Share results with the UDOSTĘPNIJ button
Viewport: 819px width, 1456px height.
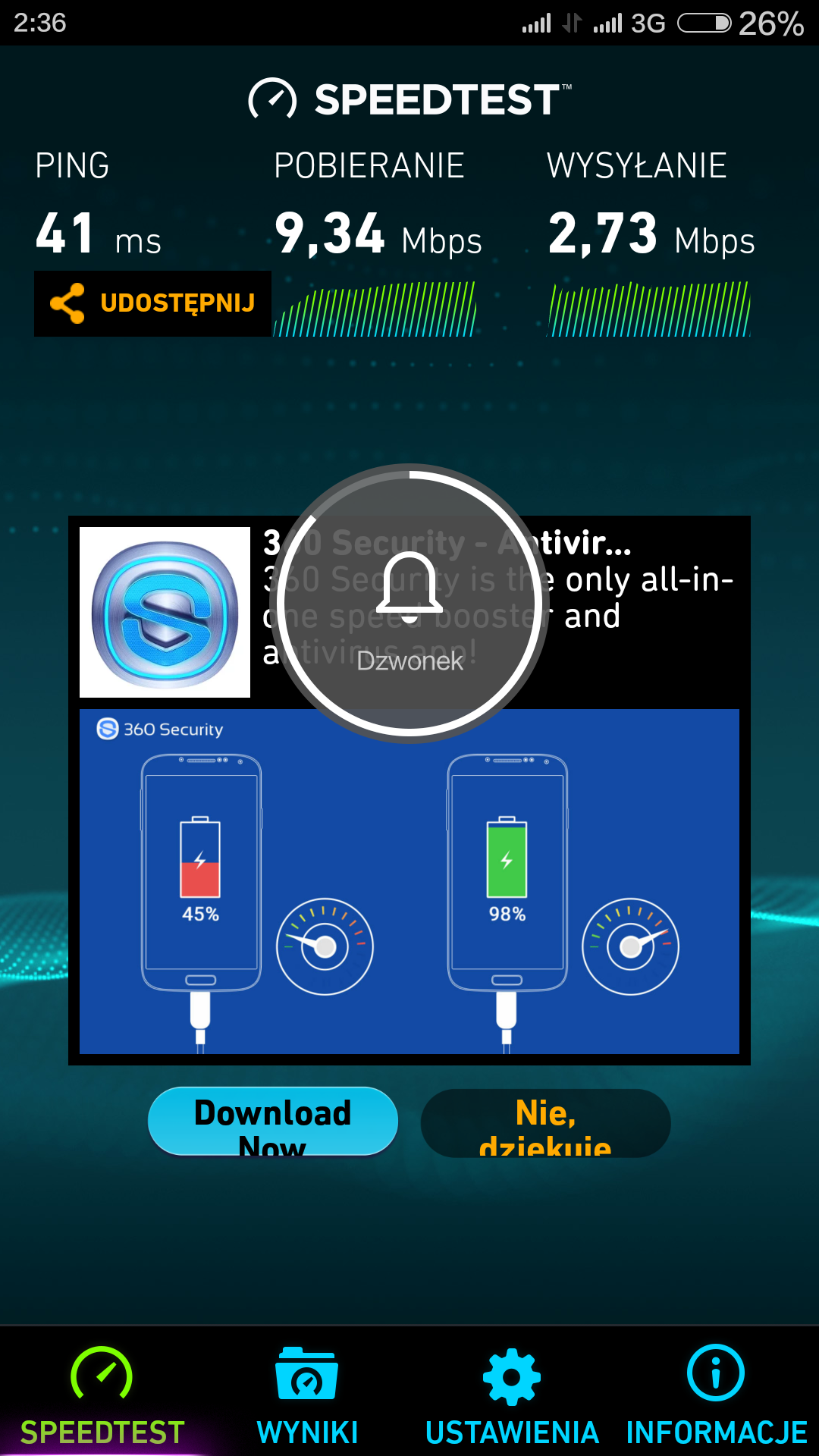(152, 303)
